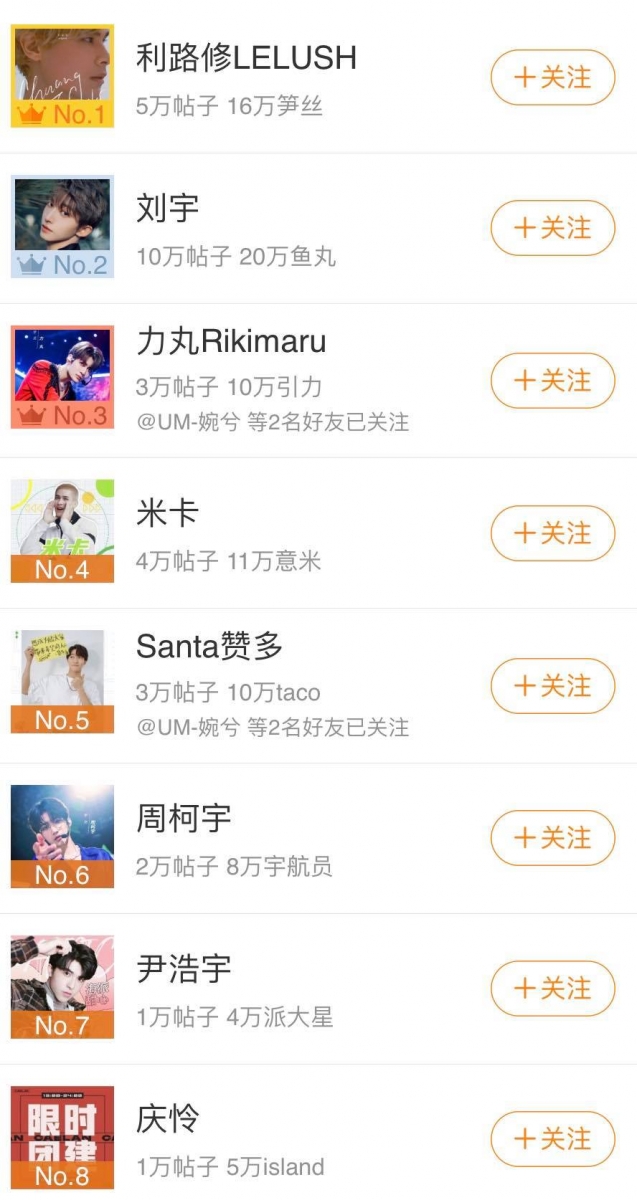This screenshot has width=637, height=1200.
Task: Follow 利路修LELUSH super topic
Action: tap(552, 77)
